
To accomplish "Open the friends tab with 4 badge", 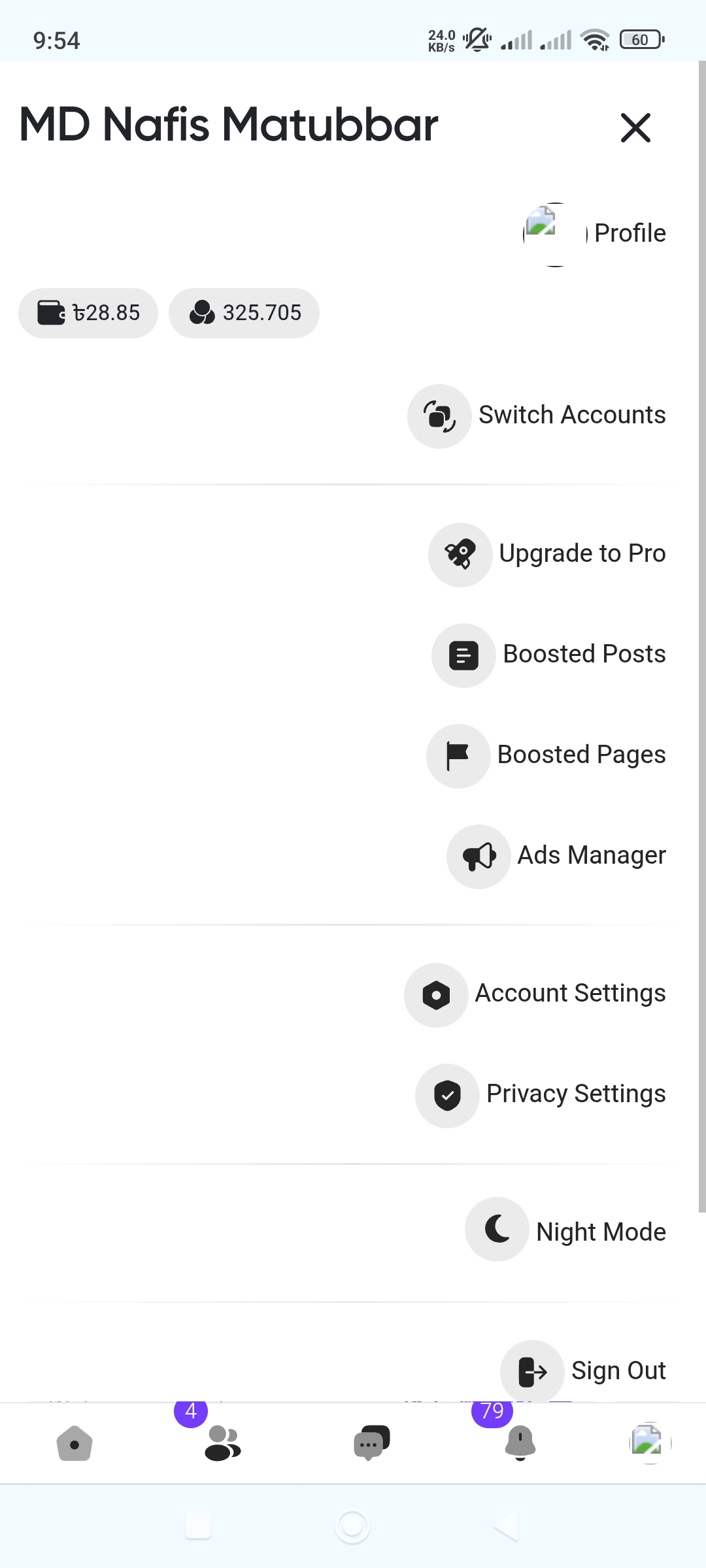I will pos(222,1443).
